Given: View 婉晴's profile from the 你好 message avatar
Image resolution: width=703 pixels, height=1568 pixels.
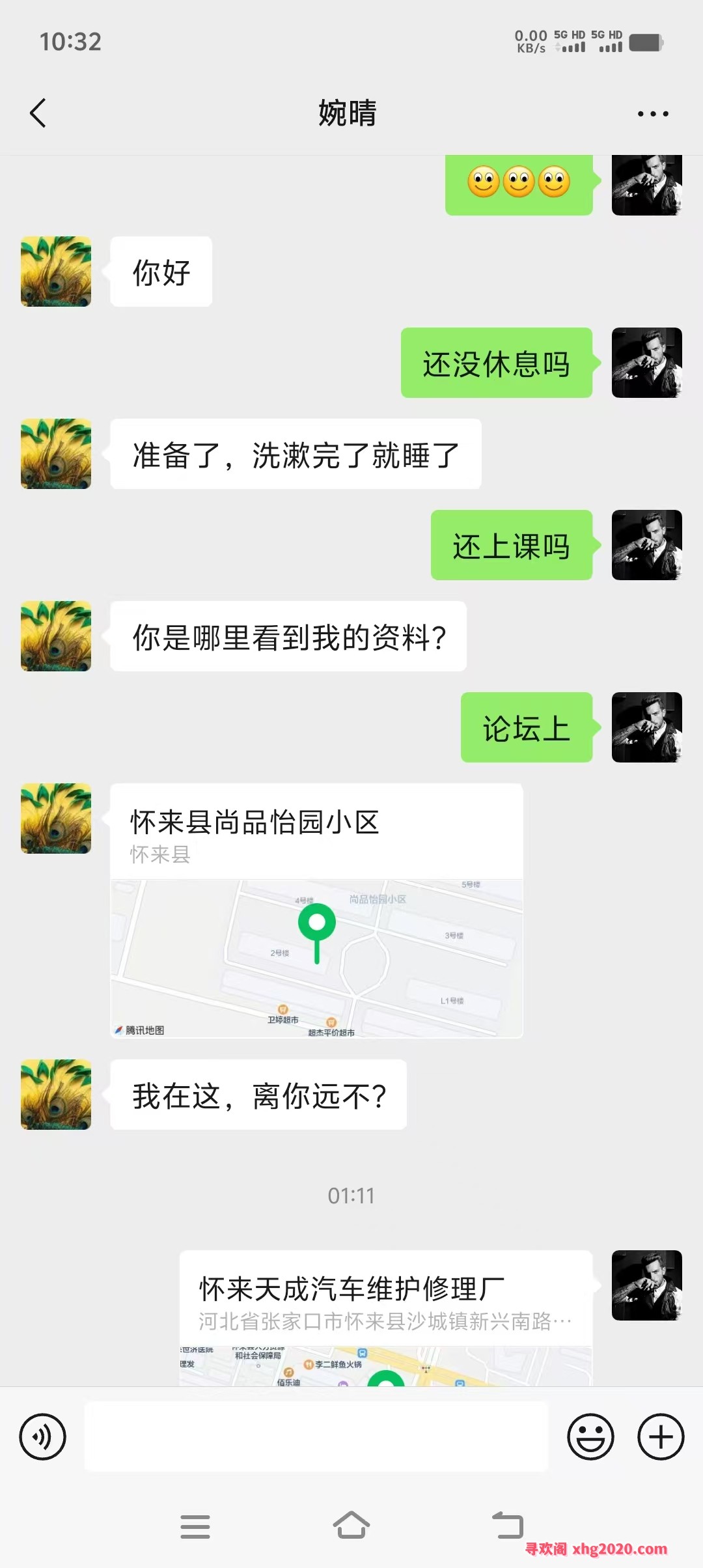Looking at the screenshot, I should coord(56,272).
